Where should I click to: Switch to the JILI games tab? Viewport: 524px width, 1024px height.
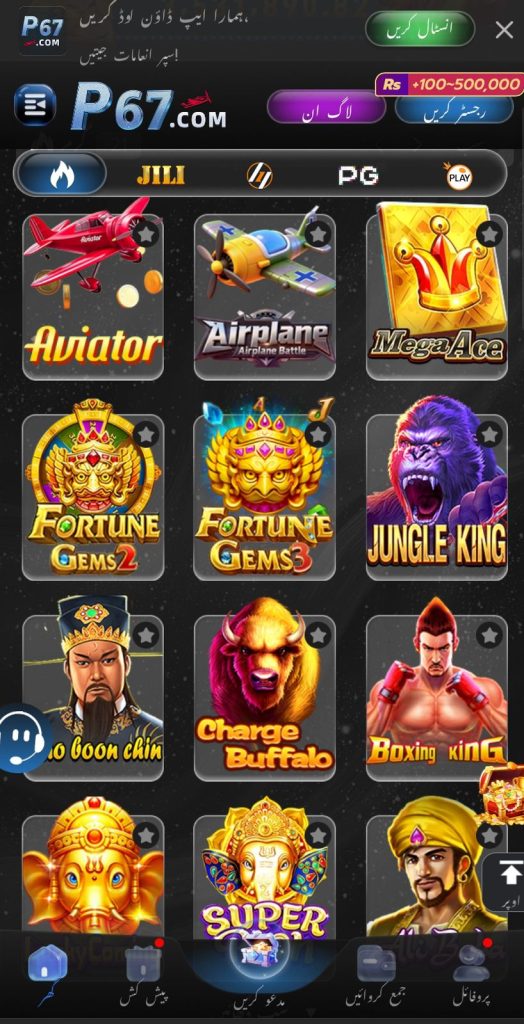[160, 175]
